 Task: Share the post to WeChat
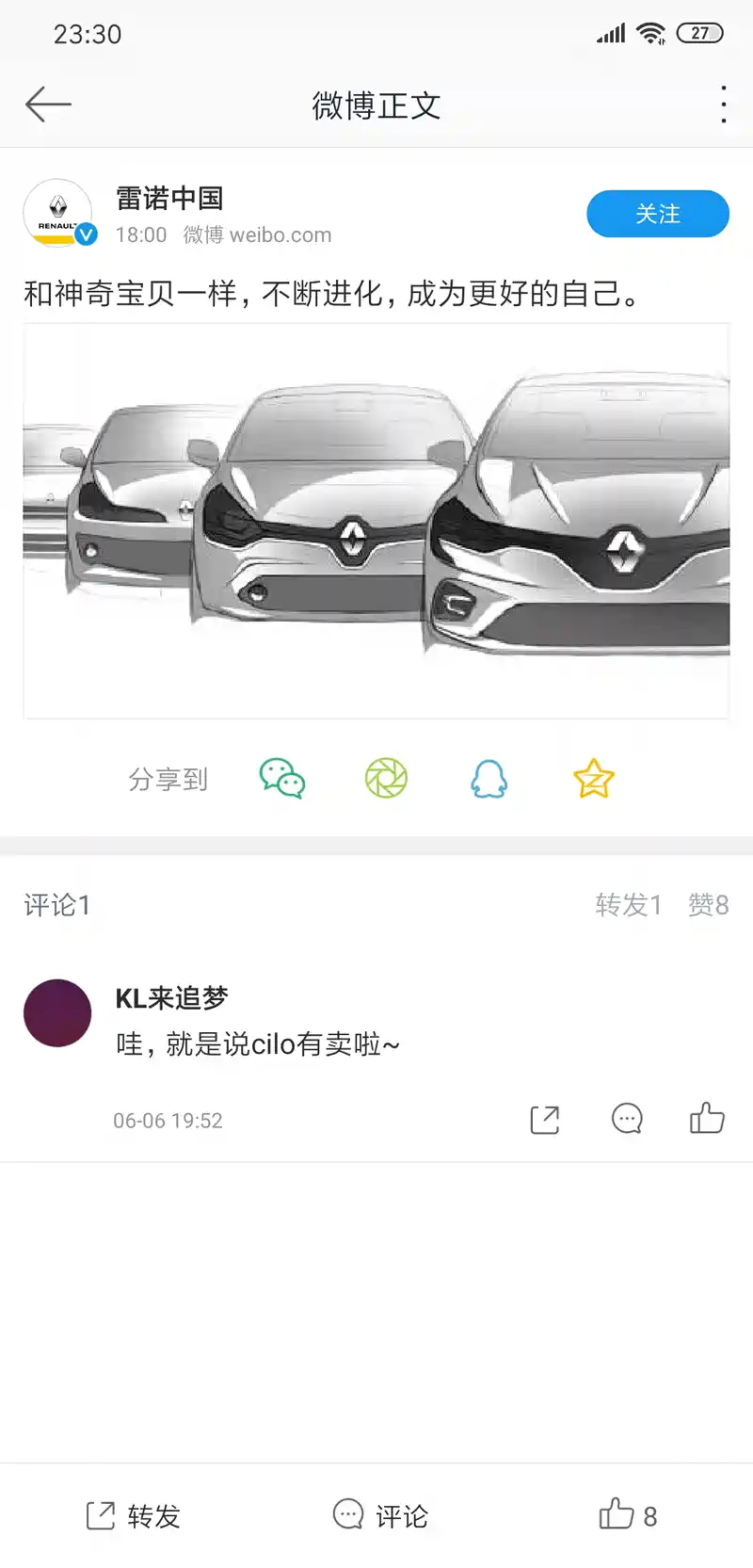tap(281, 779)
